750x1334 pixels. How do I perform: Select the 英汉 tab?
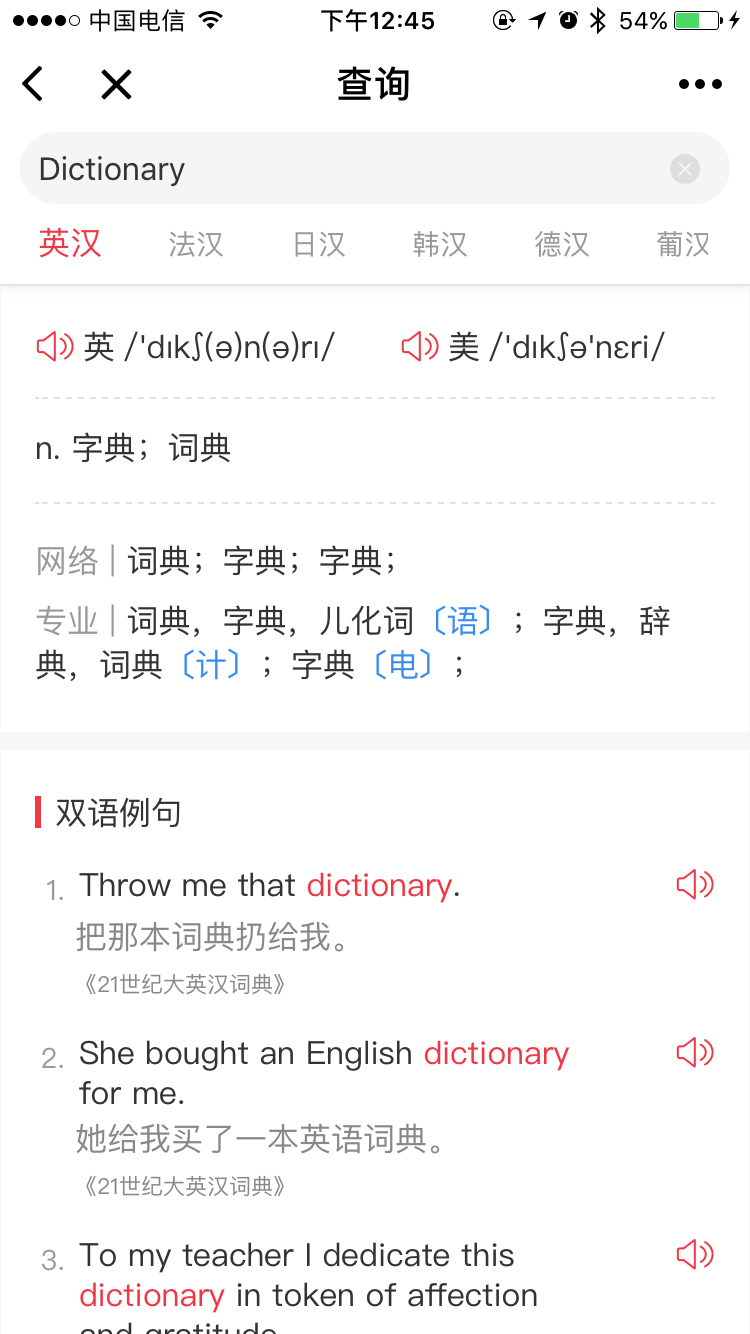click(x=70, y=244)
